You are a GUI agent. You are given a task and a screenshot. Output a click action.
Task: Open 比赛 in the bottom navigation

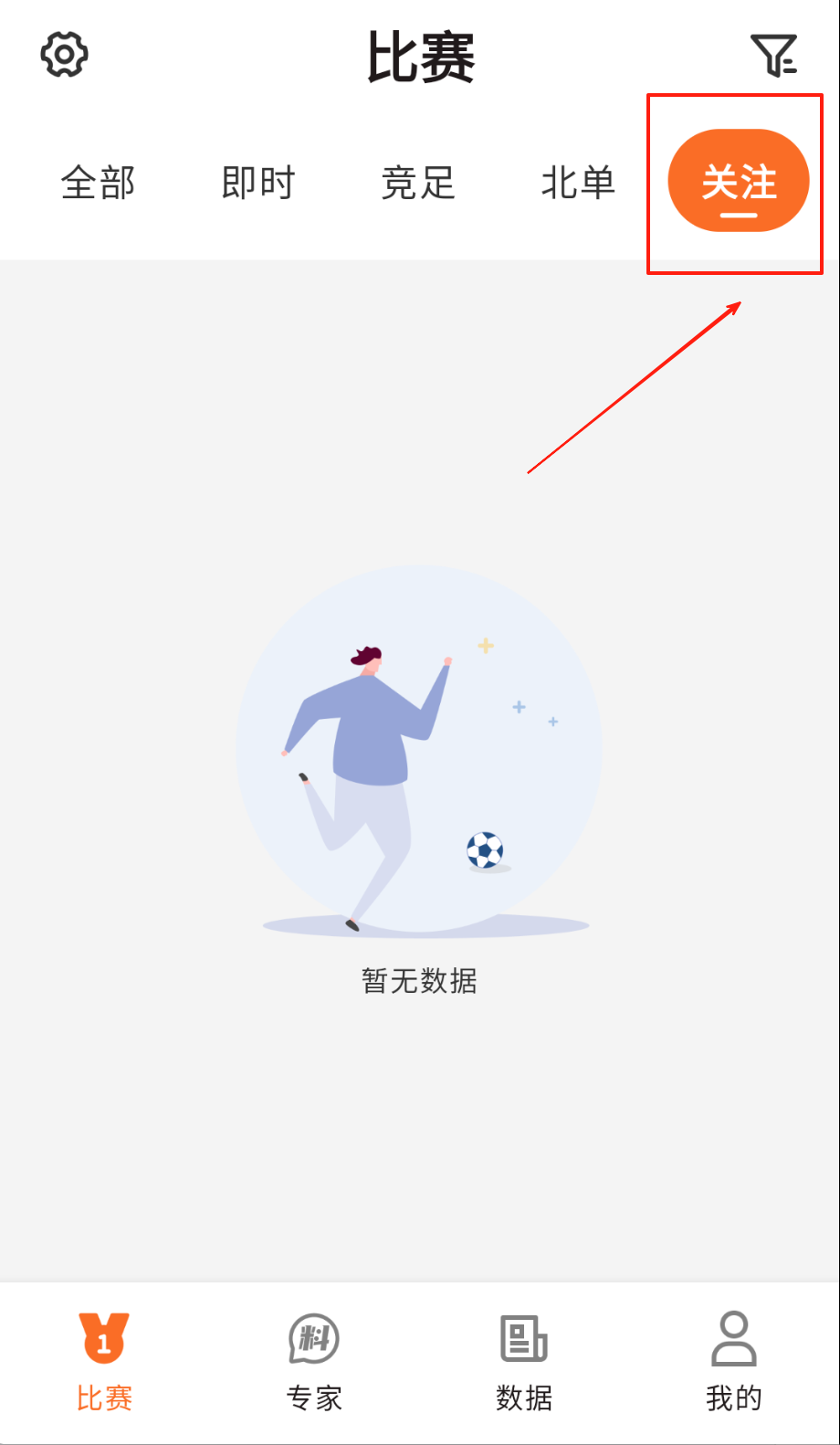pyautogui.click(x=104, y=1361)
